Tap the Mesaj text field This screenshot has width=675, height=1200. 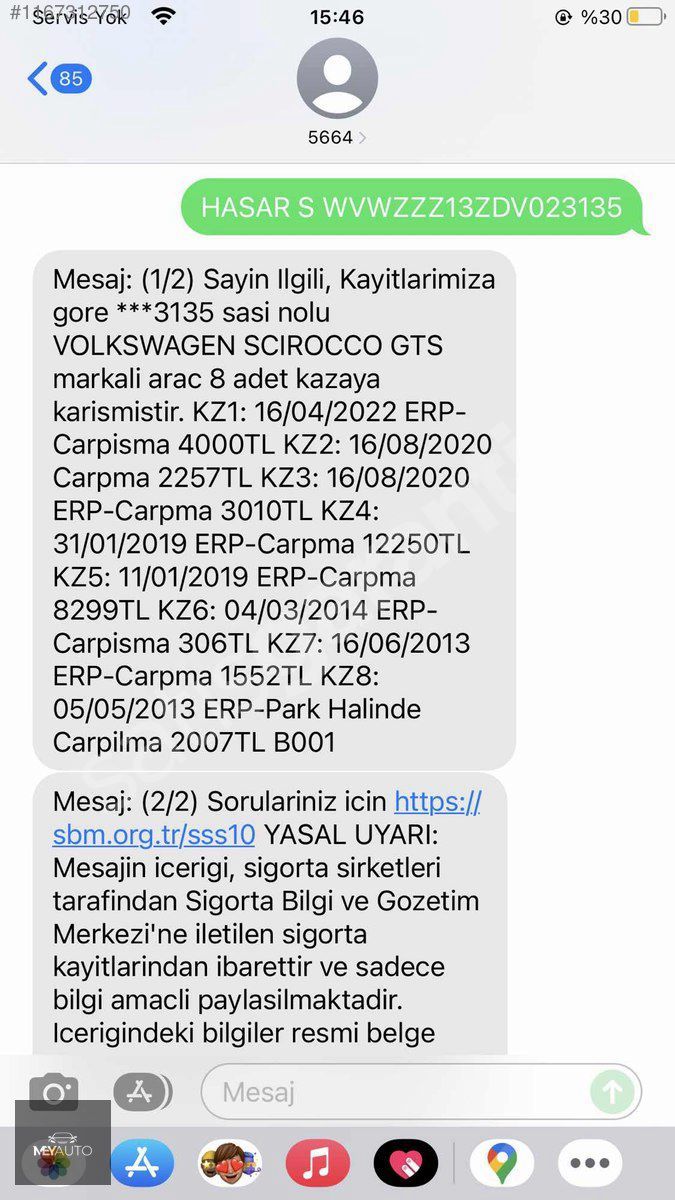point(405,1092)
